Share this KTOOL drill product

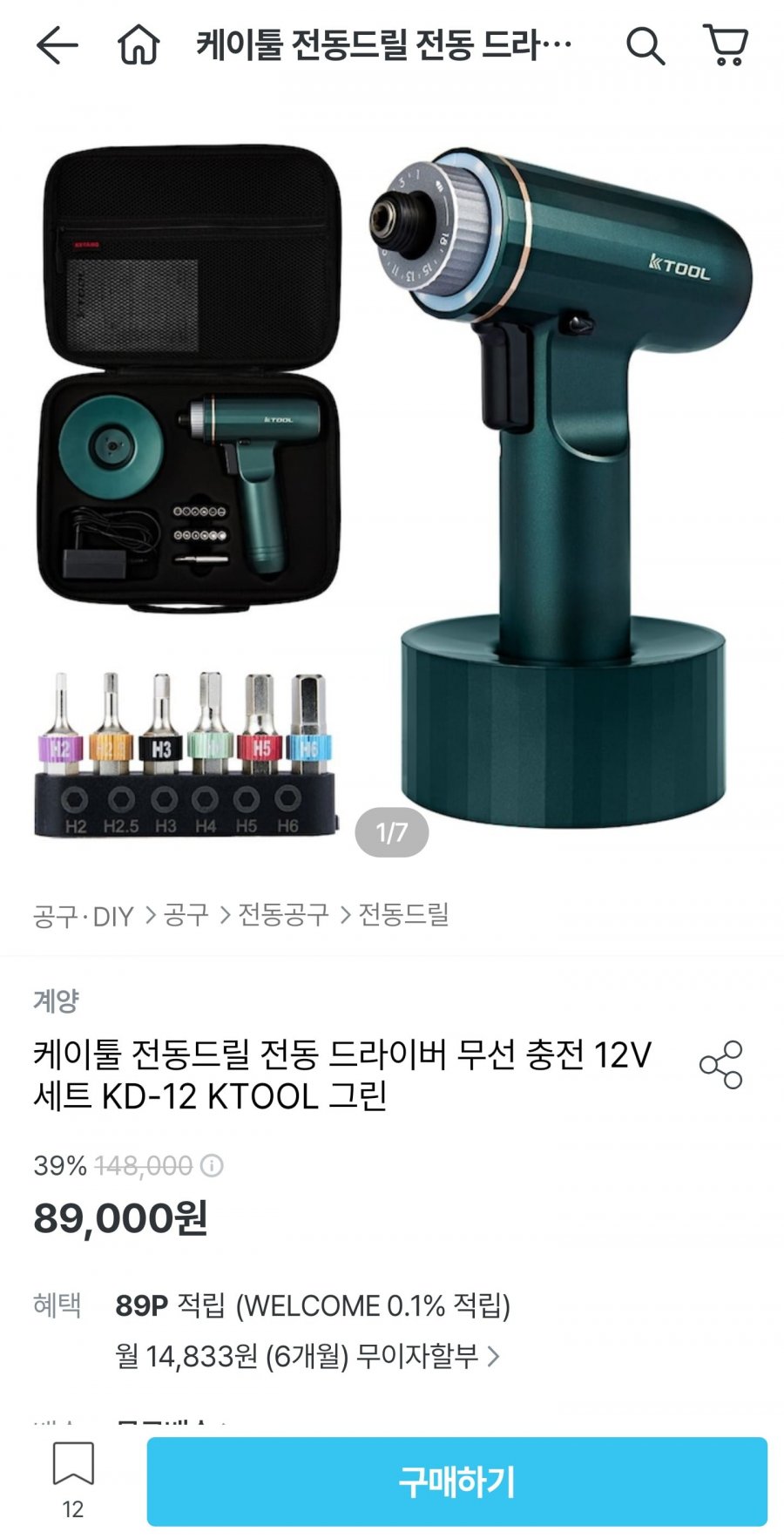click(x=721, y=1064)
